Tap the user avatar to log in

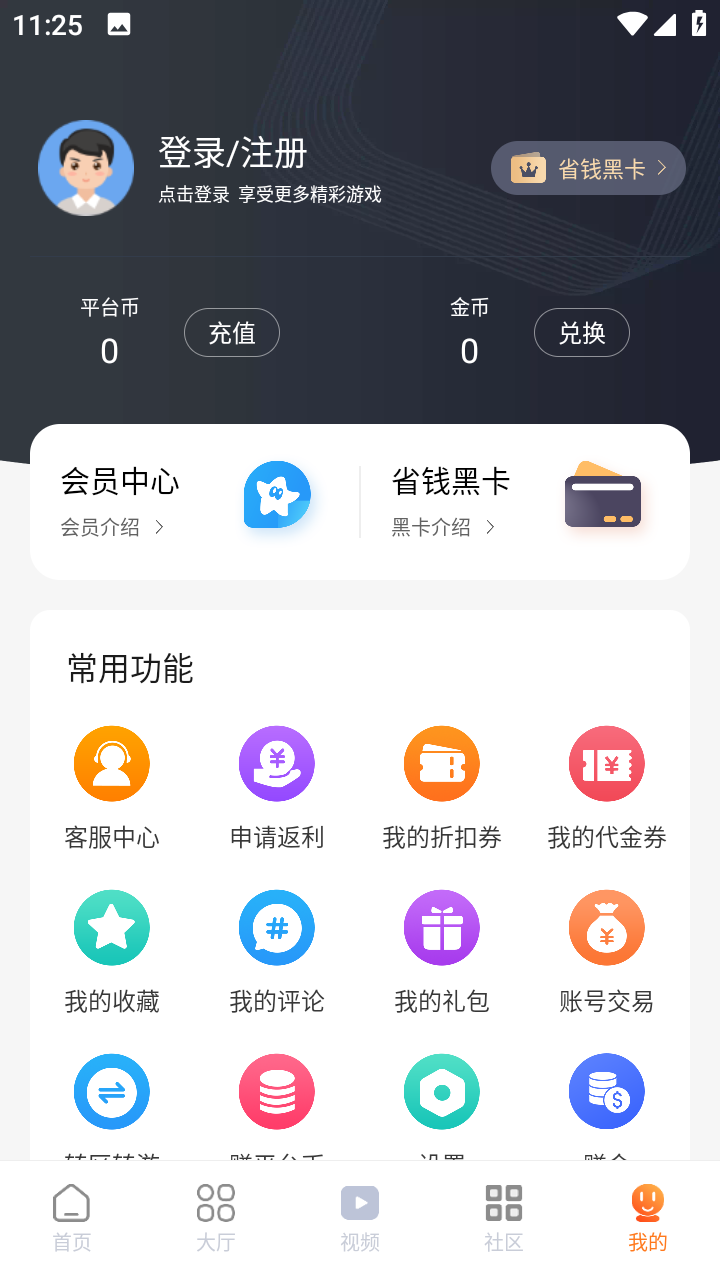pyautogui.click(x=86, y=168)
